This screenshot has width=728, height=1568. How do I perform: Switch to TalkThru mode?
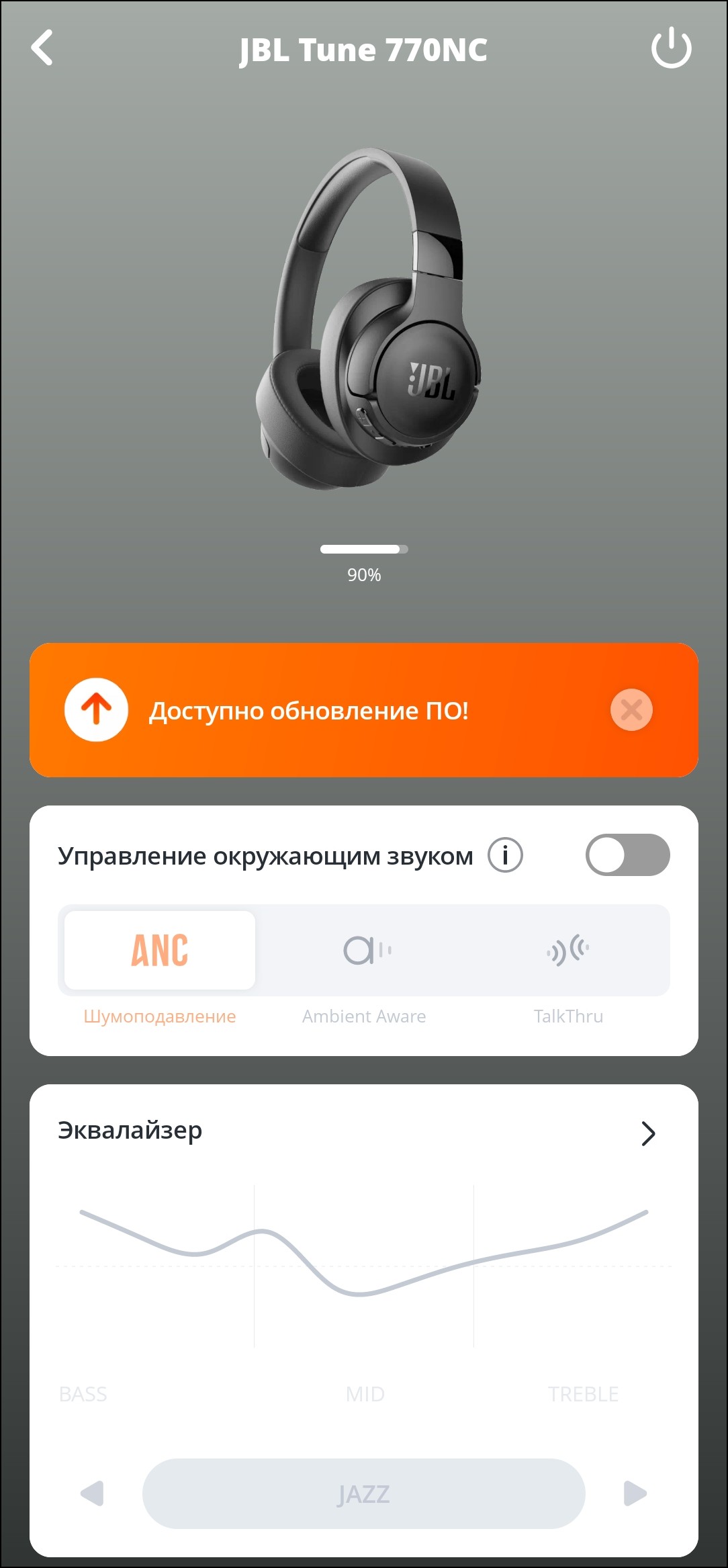(x=567, y=951)
